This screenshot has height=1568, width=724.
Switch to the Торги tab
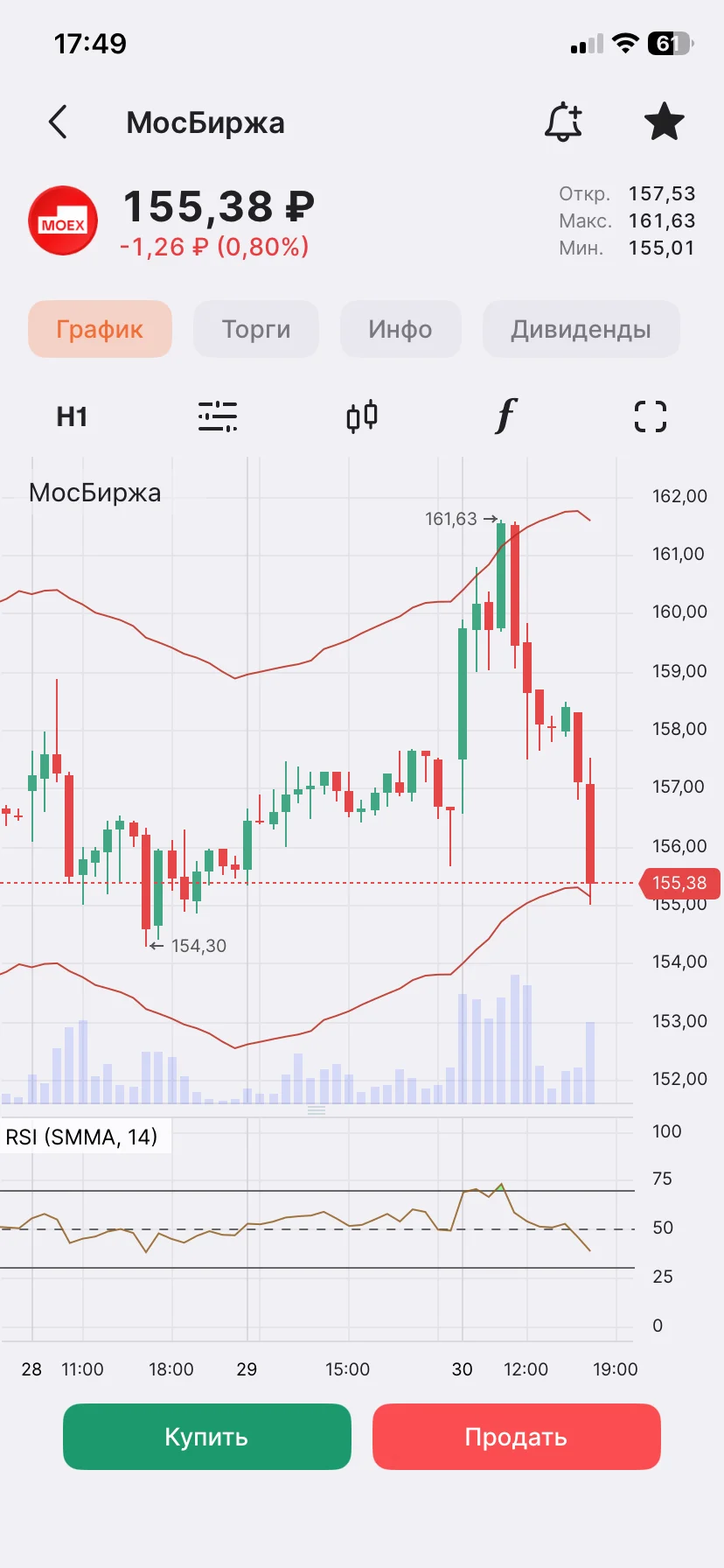pyautogui.click(x=256, y=329)
